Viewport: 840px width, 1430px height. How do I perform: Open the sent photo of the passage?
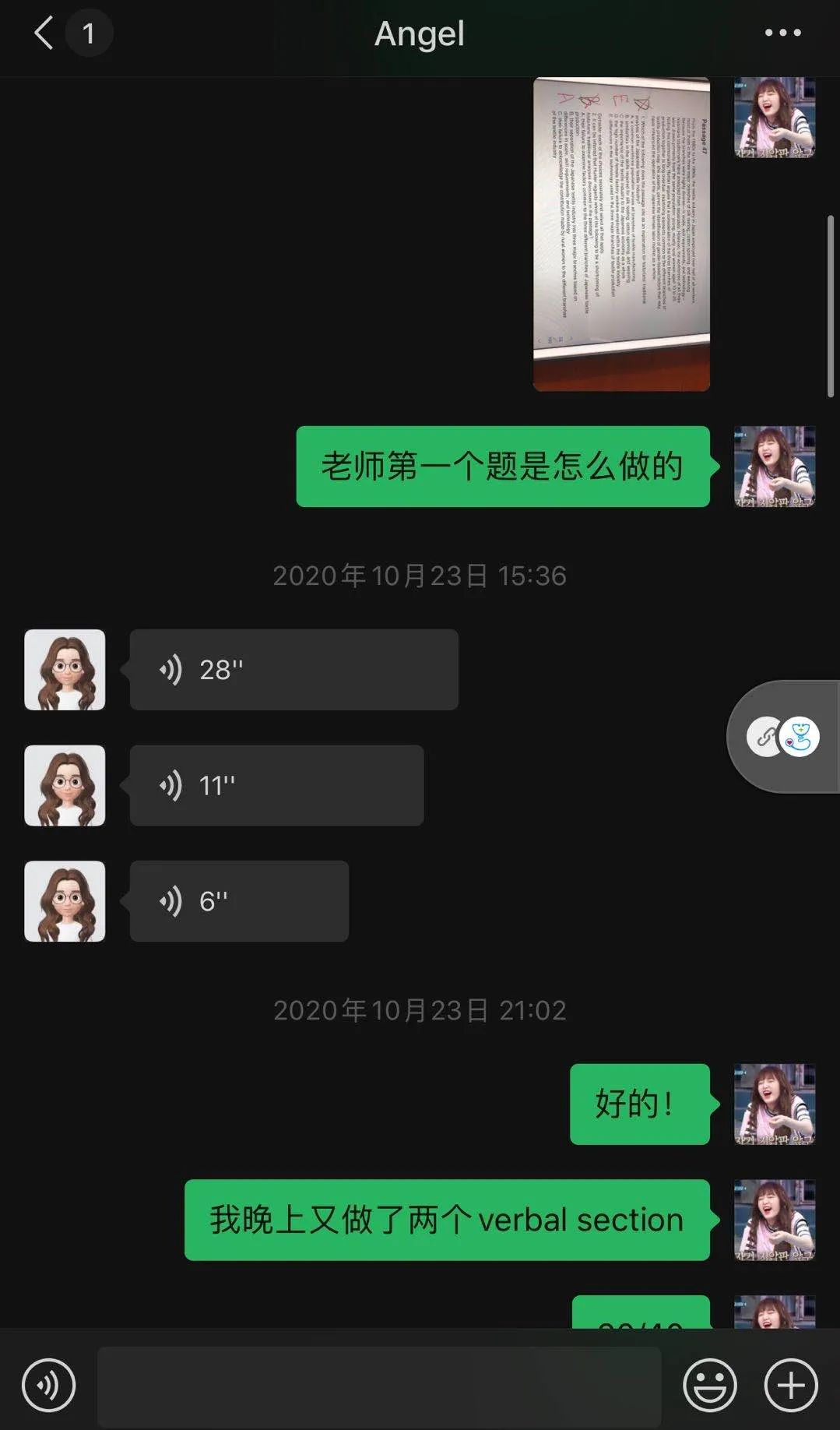[x=621, y=234]
